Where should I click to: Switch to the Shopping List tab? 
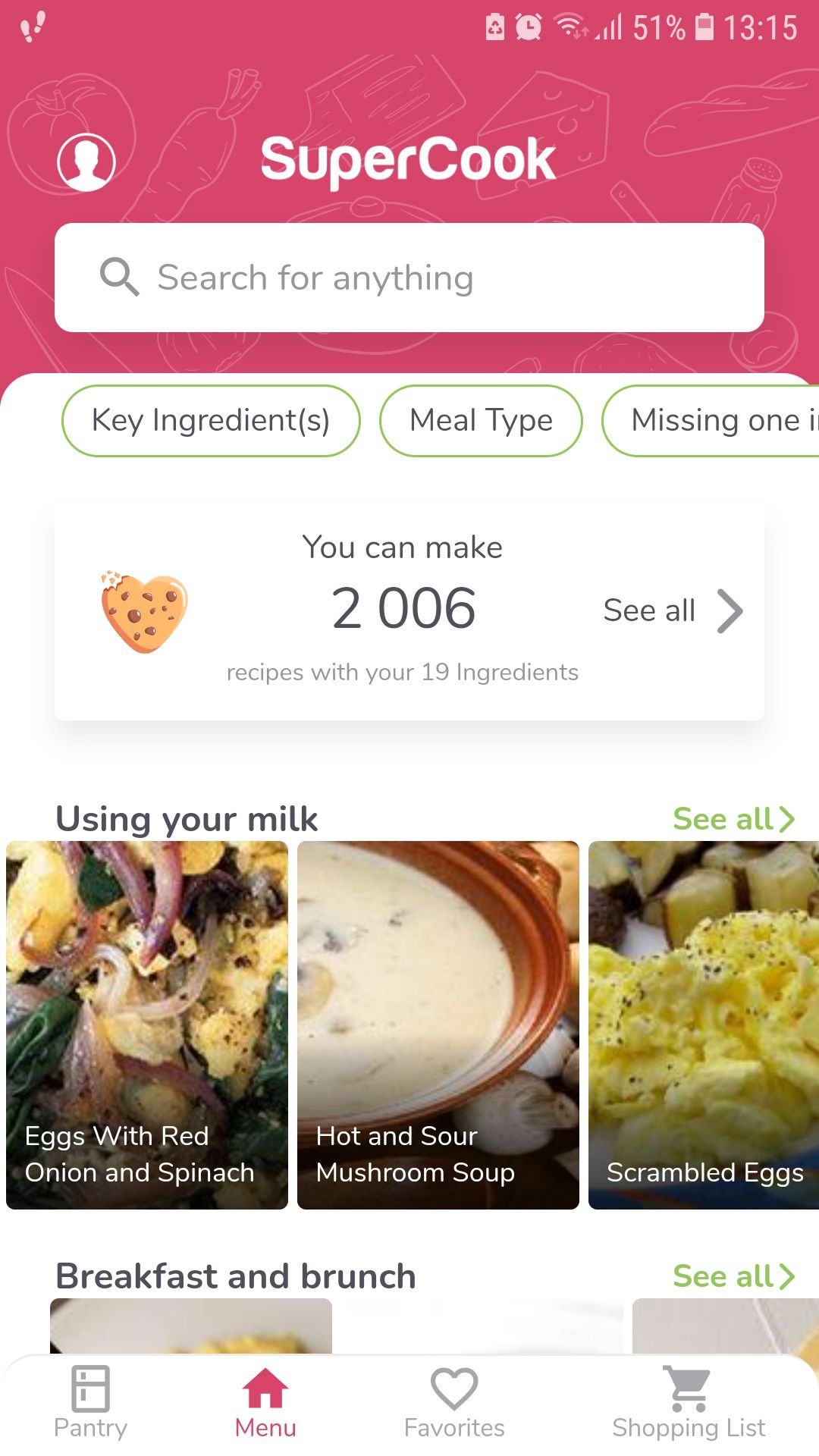point(689,1403)
